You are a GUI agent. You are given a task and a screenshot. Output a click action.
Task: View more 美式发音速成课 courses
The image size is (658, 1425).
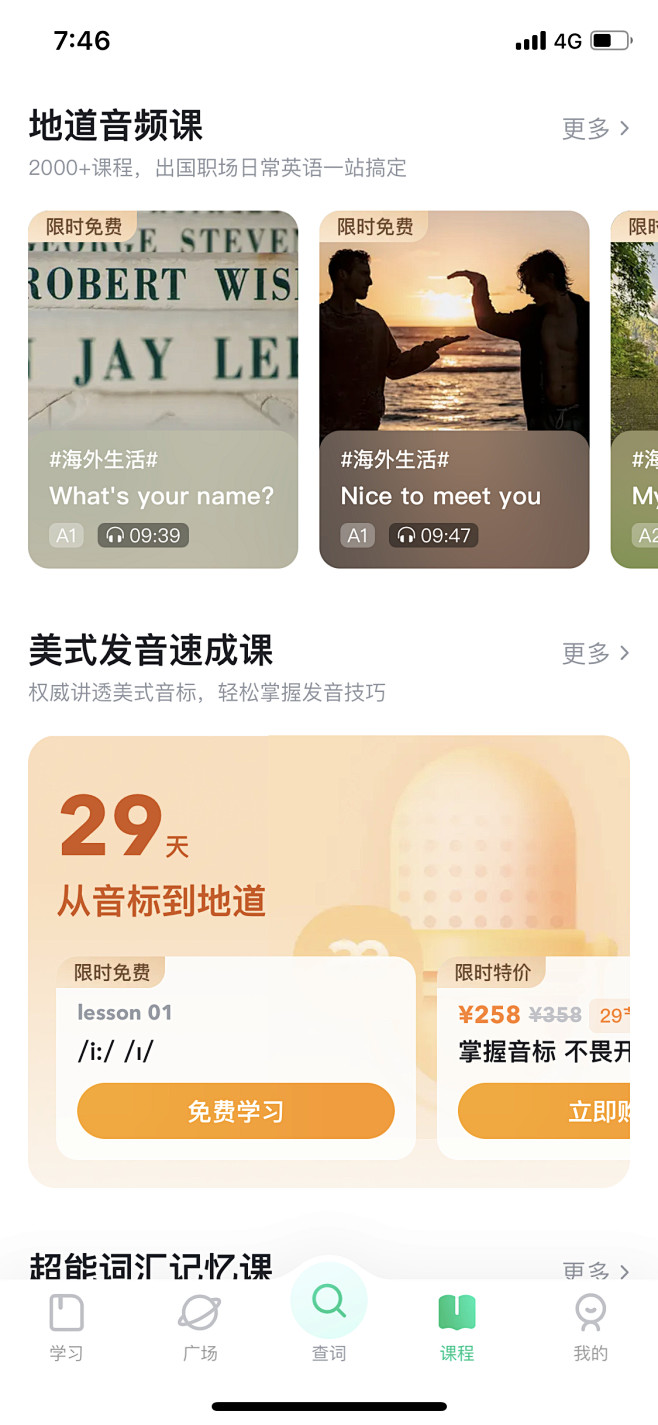click(595, 653)
